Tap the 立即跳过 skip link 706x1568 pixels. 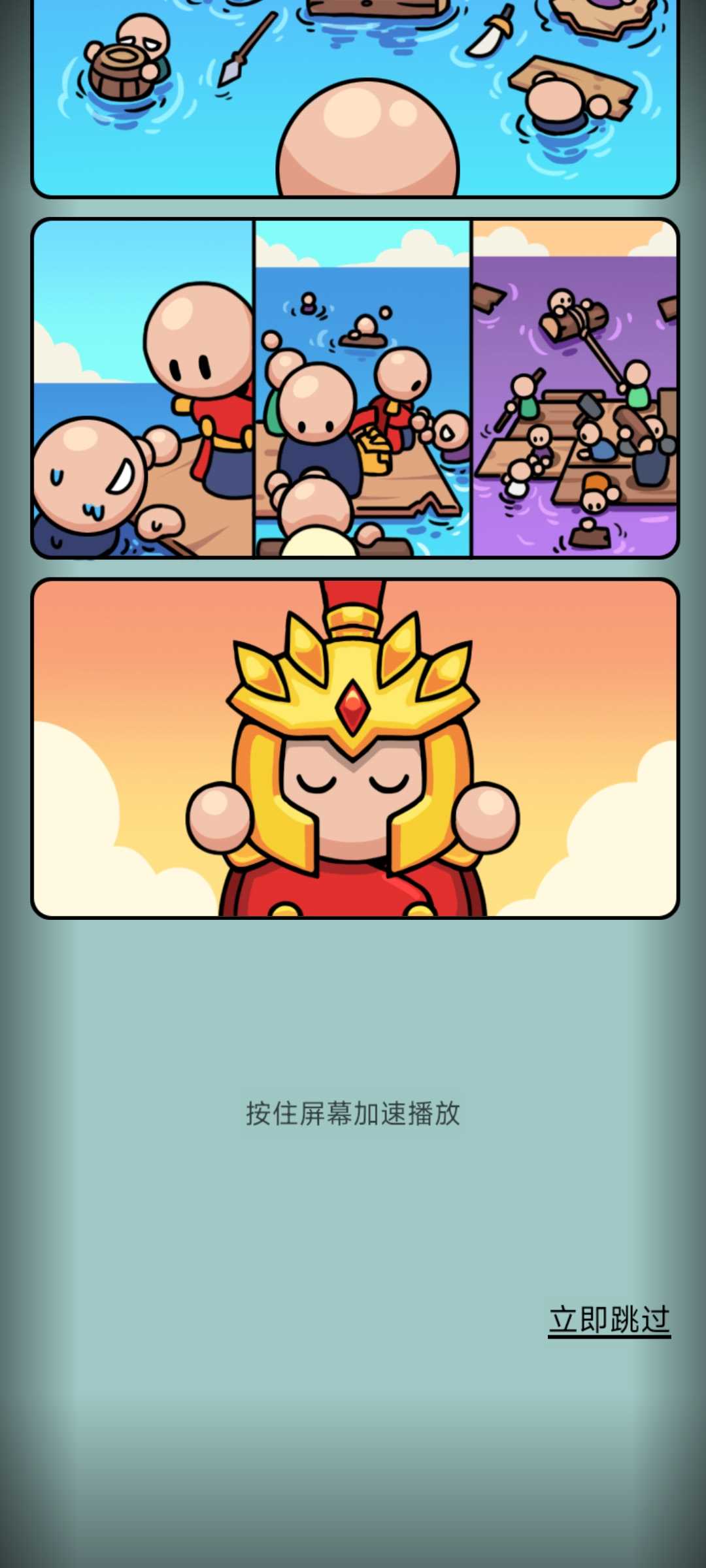tap(609, 1320)
